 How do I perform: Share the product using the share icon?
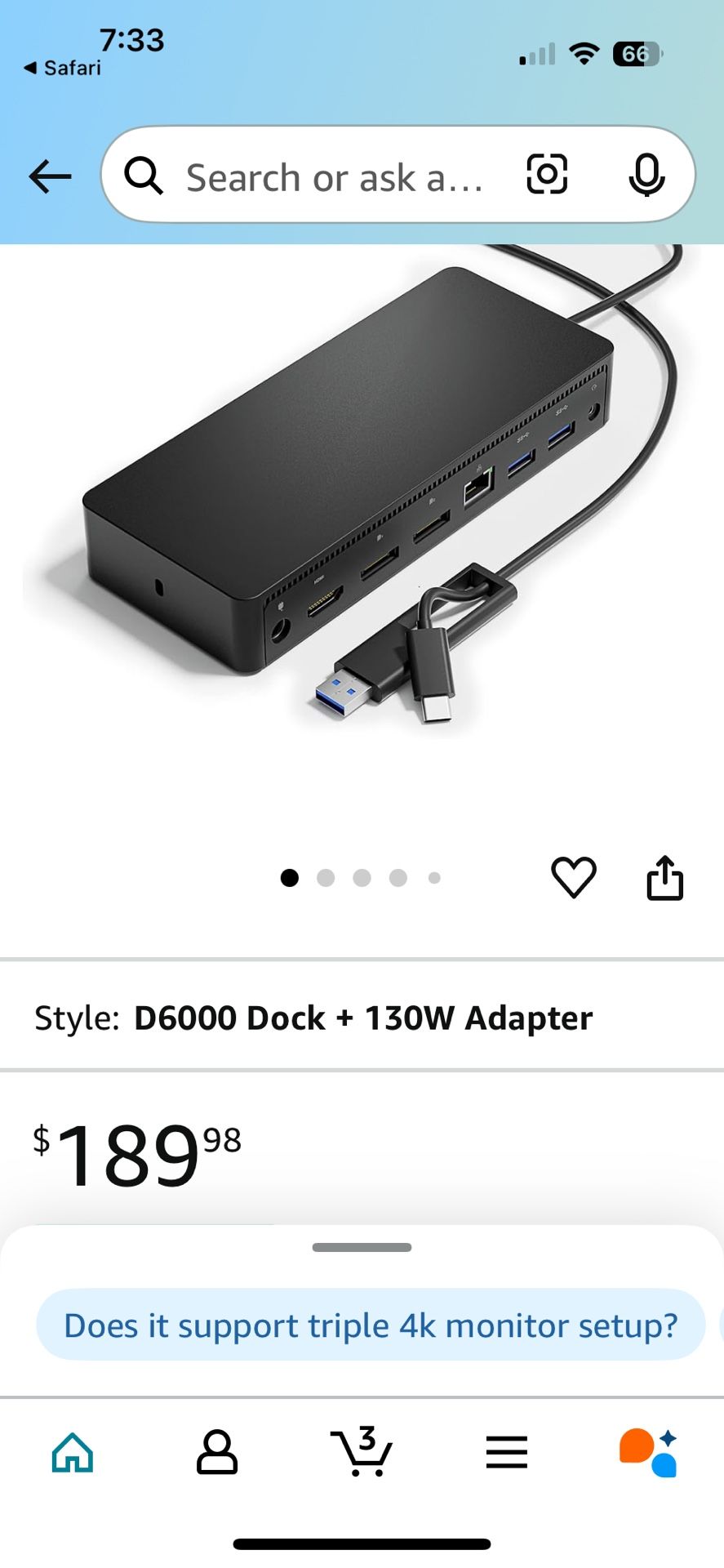click(666, 878)
